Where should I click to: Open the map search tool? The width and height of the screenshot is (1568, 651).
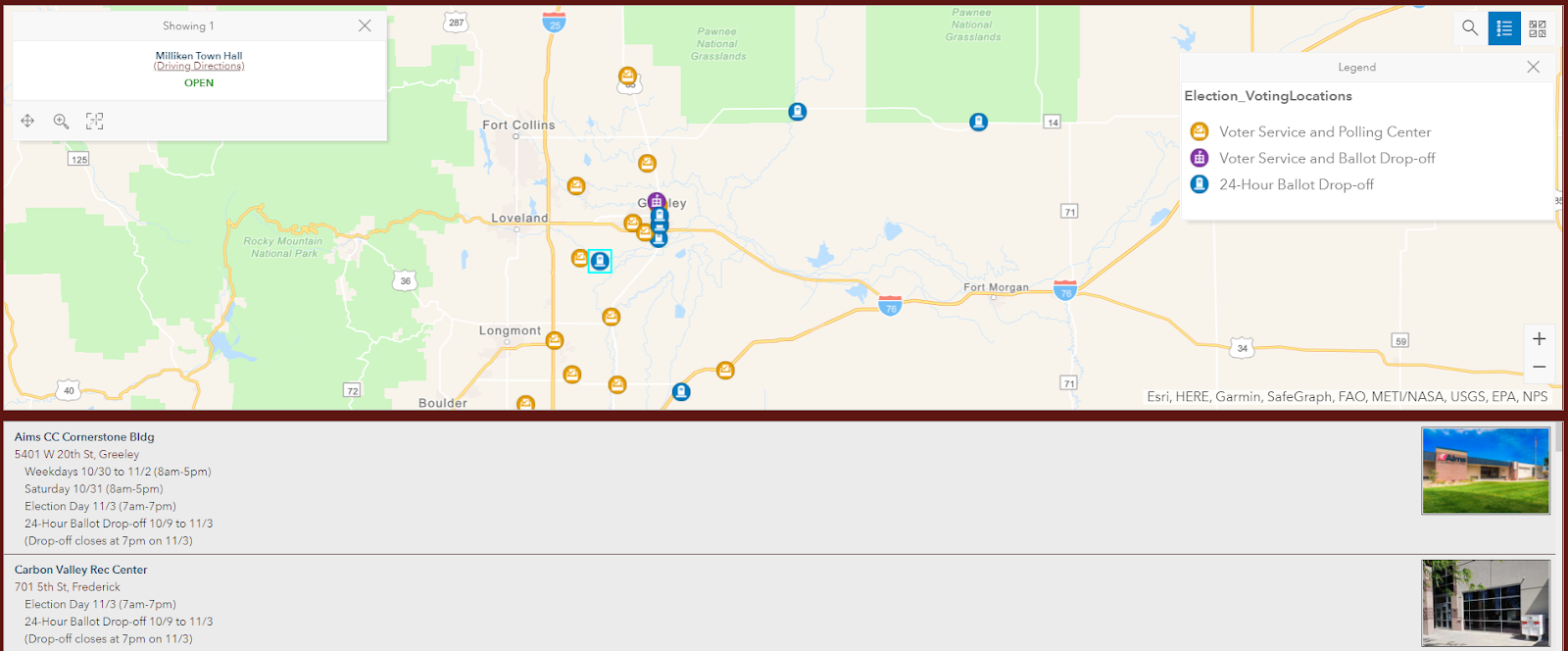click(x=1470, y=28)
